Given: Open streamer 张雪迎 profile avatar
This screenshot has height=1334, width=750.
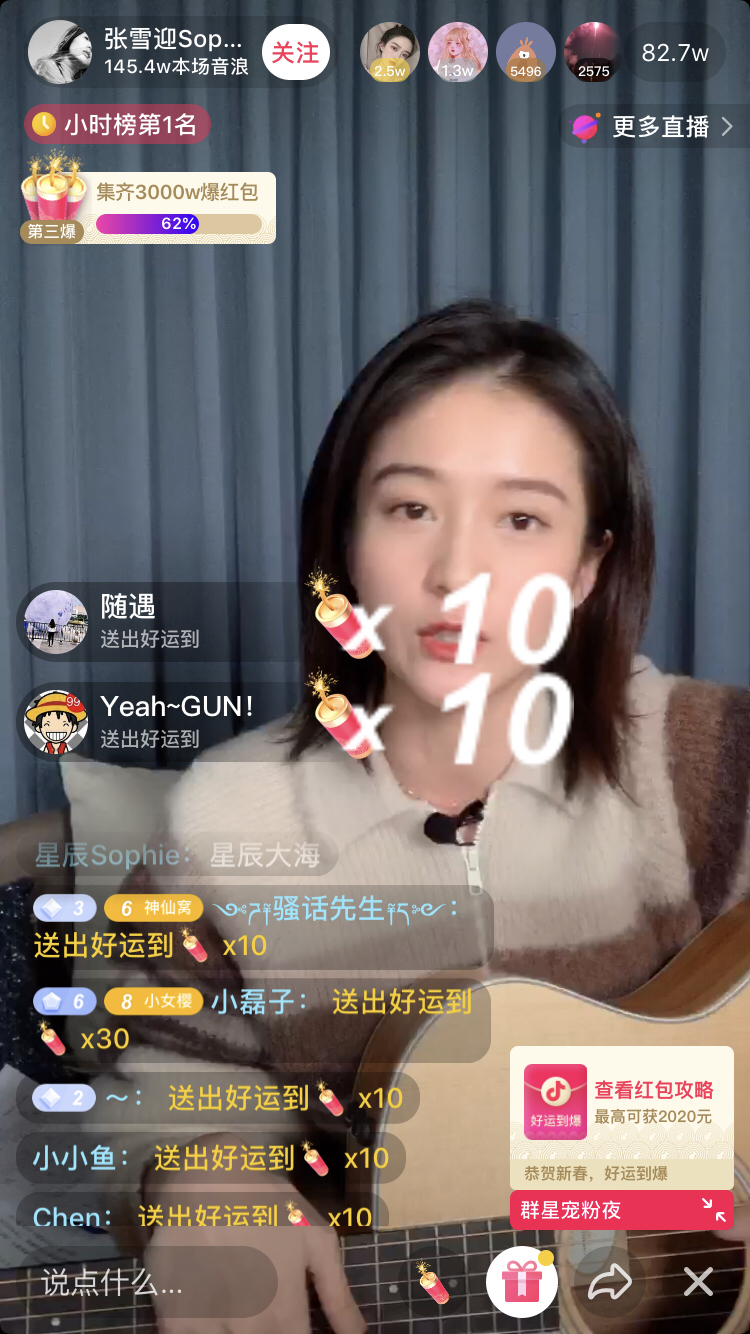Looking at the screenshot, I should pos(61,52).
